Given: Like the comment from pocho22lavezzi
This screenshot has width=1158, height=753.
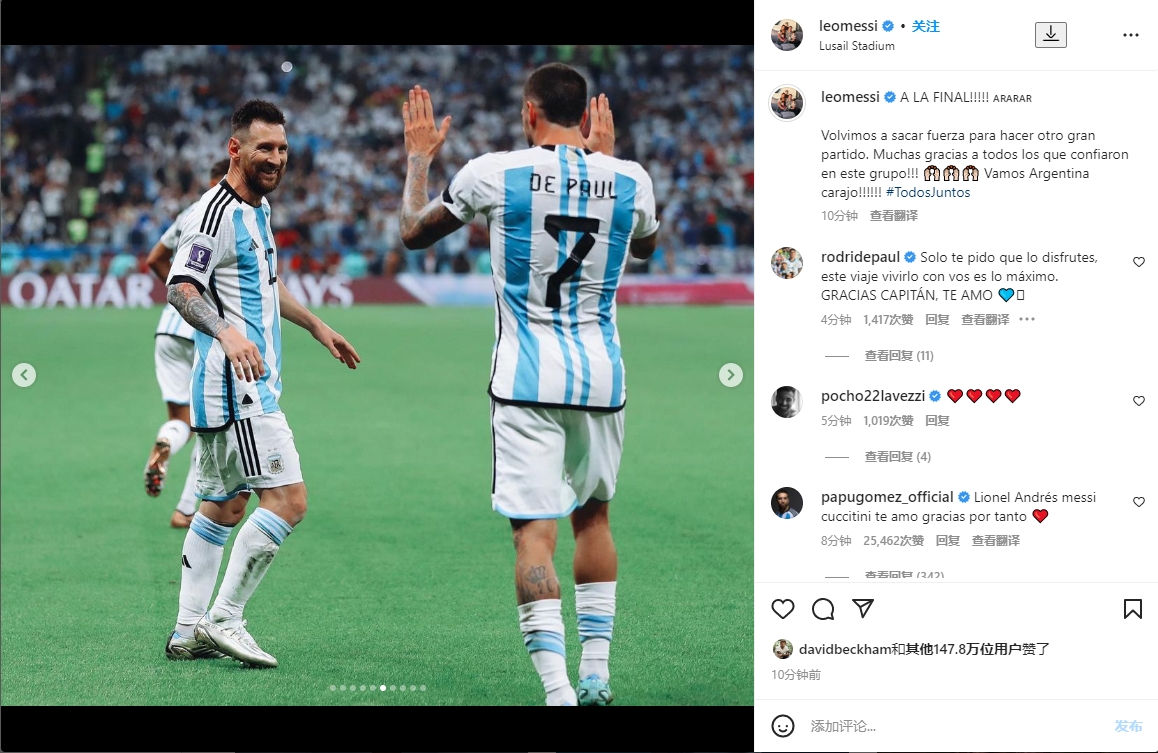Looking at the screenshot, I should point(1138,401).
